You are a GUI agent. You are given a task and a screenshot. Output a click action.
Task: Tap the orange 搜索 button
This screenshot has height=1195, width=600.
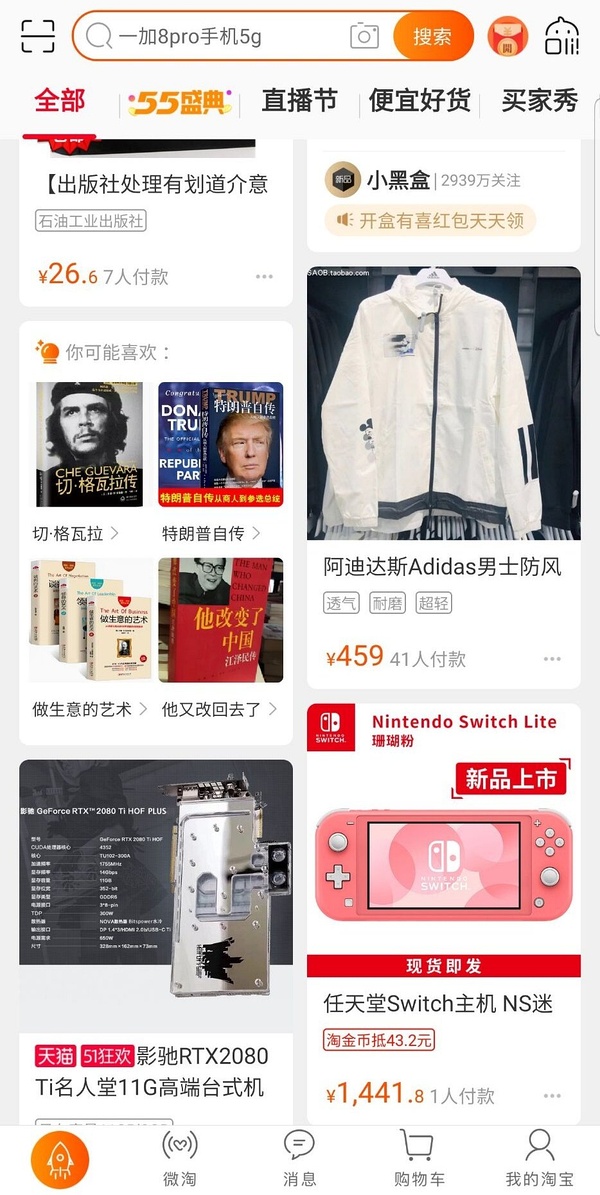click(432, 37)
